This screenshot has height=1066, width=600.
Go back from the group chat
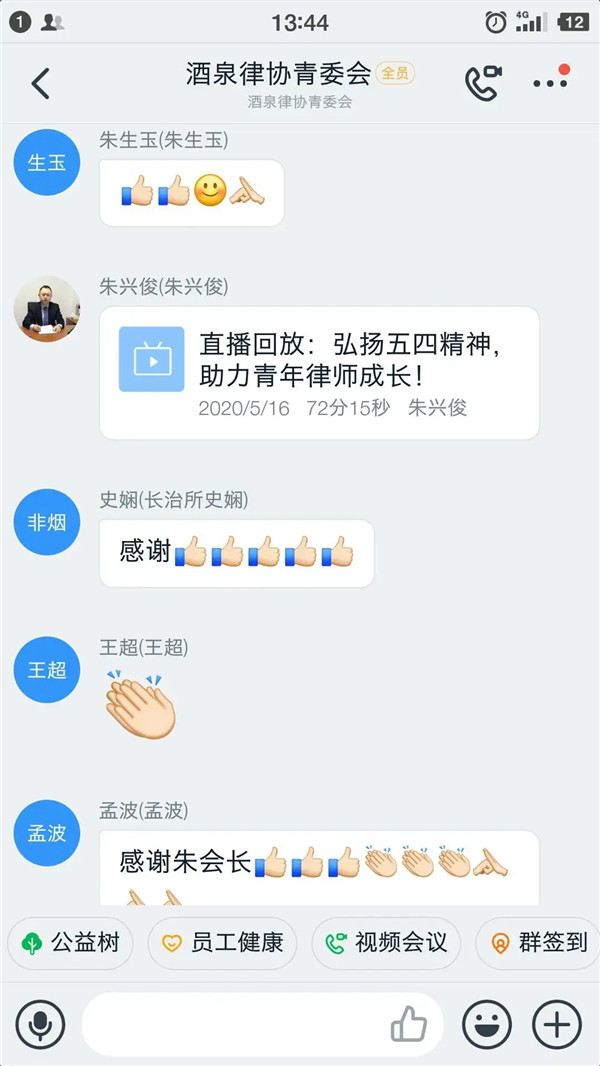[40, 84]
